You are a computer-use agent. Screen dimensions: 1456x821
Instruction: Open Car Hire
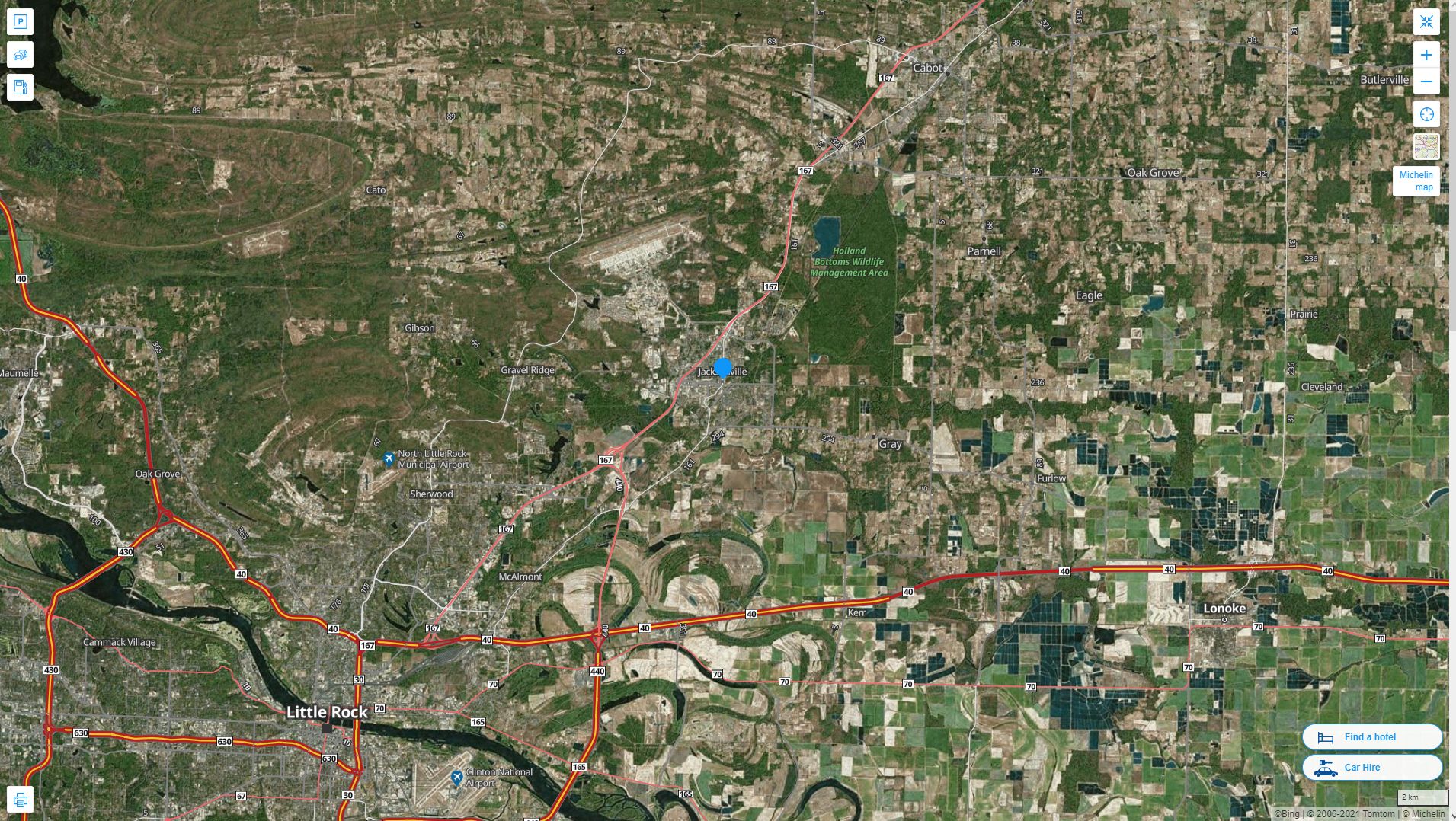coord(1371,768)
